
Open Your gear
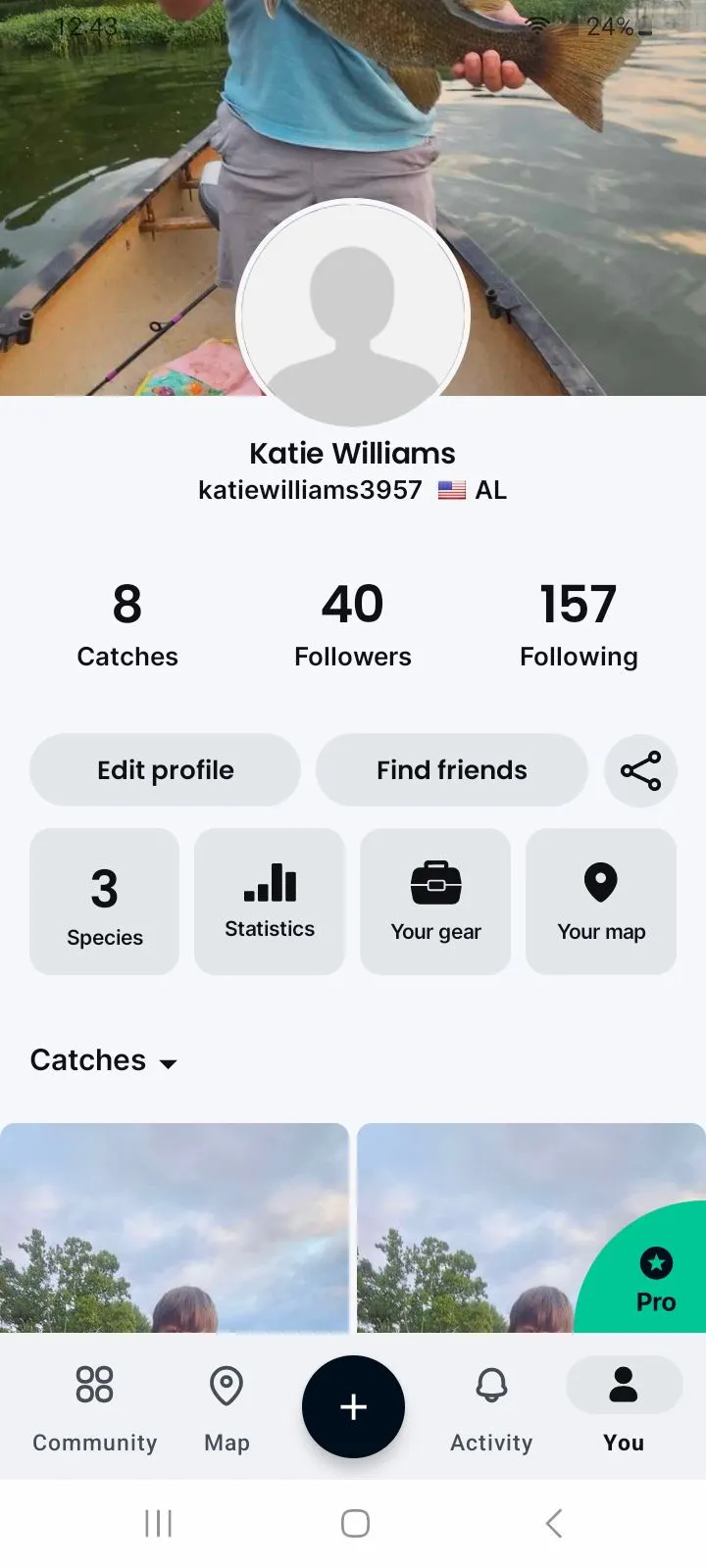[x=435, y=902]
